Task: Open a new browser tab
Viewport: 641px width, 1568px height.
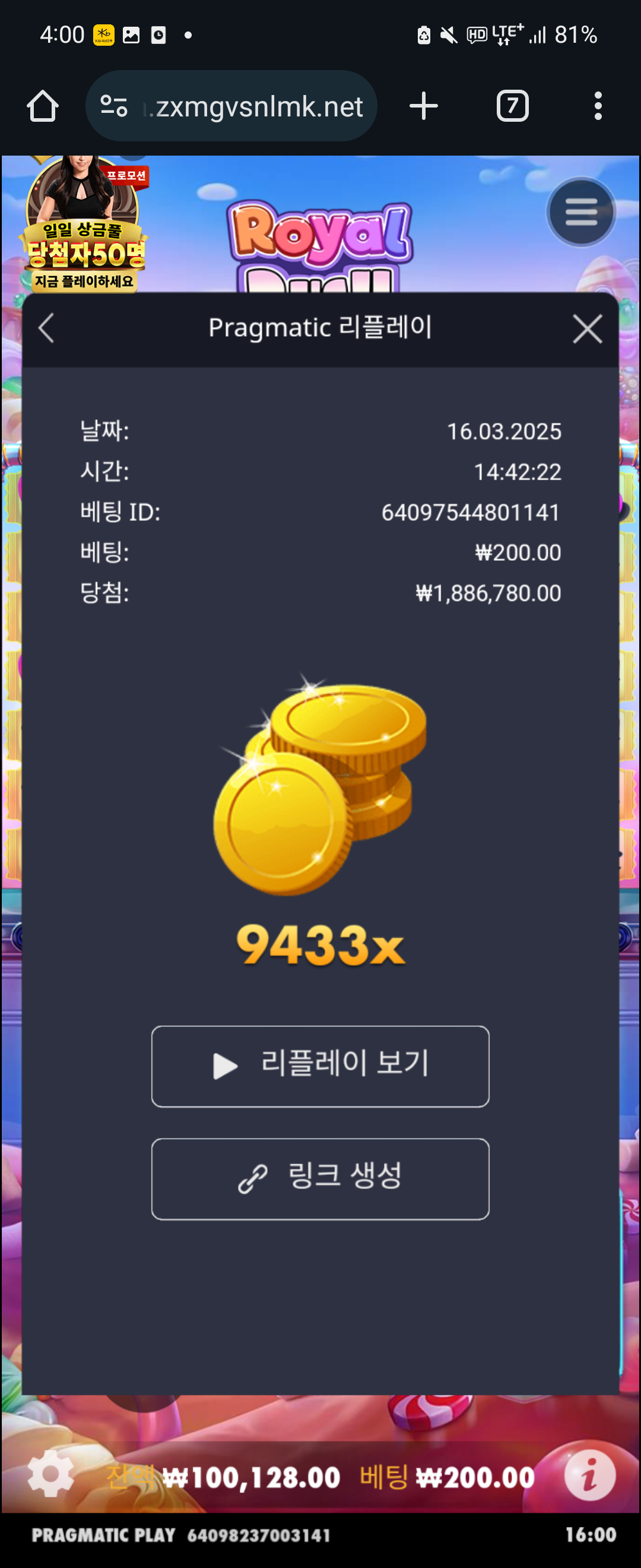Action: (423, 106)
